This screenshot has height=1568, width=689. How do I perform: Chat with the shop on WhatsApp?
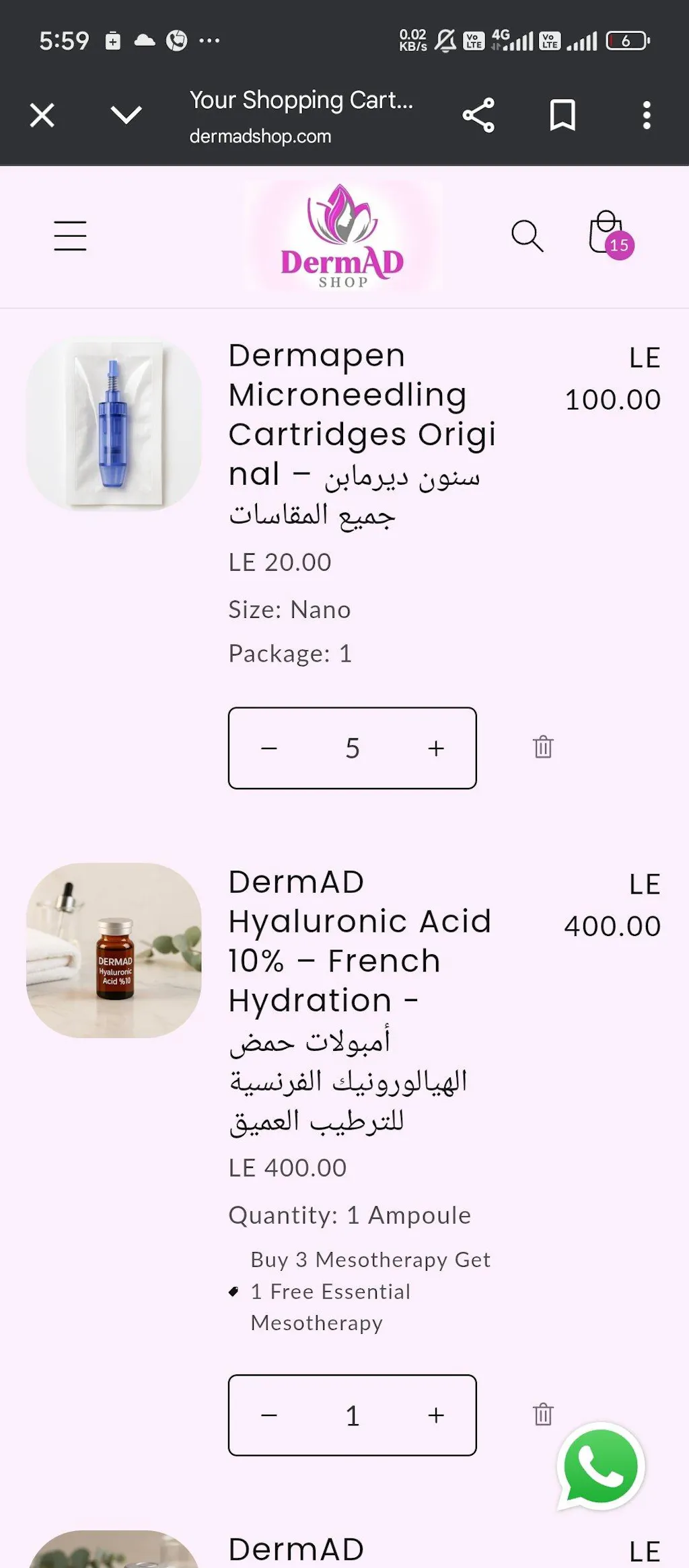[x=601, y=1466]
